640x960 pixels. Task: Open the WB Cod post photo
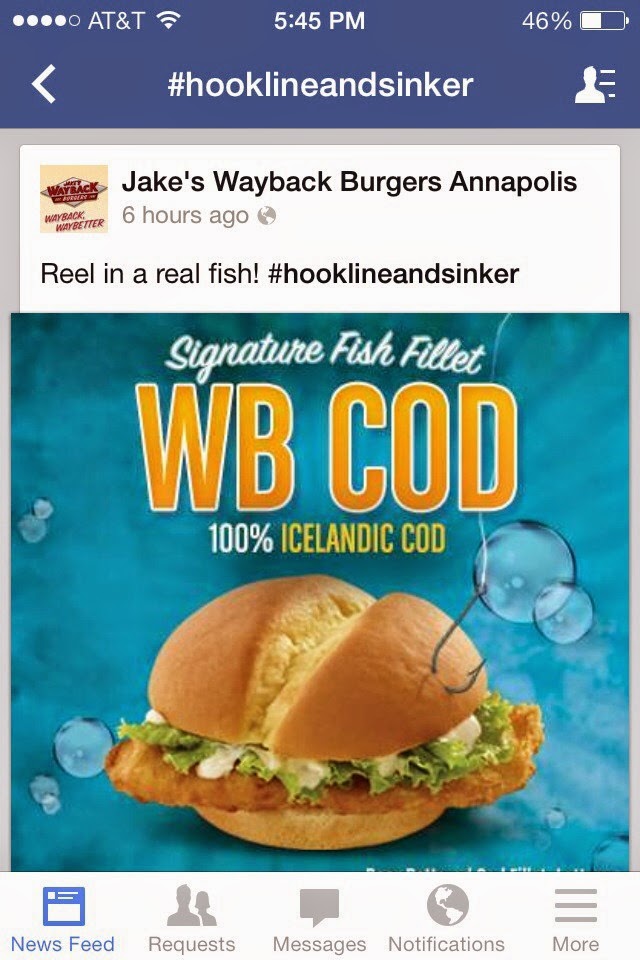pyautogui.click(x=320, y=590)
